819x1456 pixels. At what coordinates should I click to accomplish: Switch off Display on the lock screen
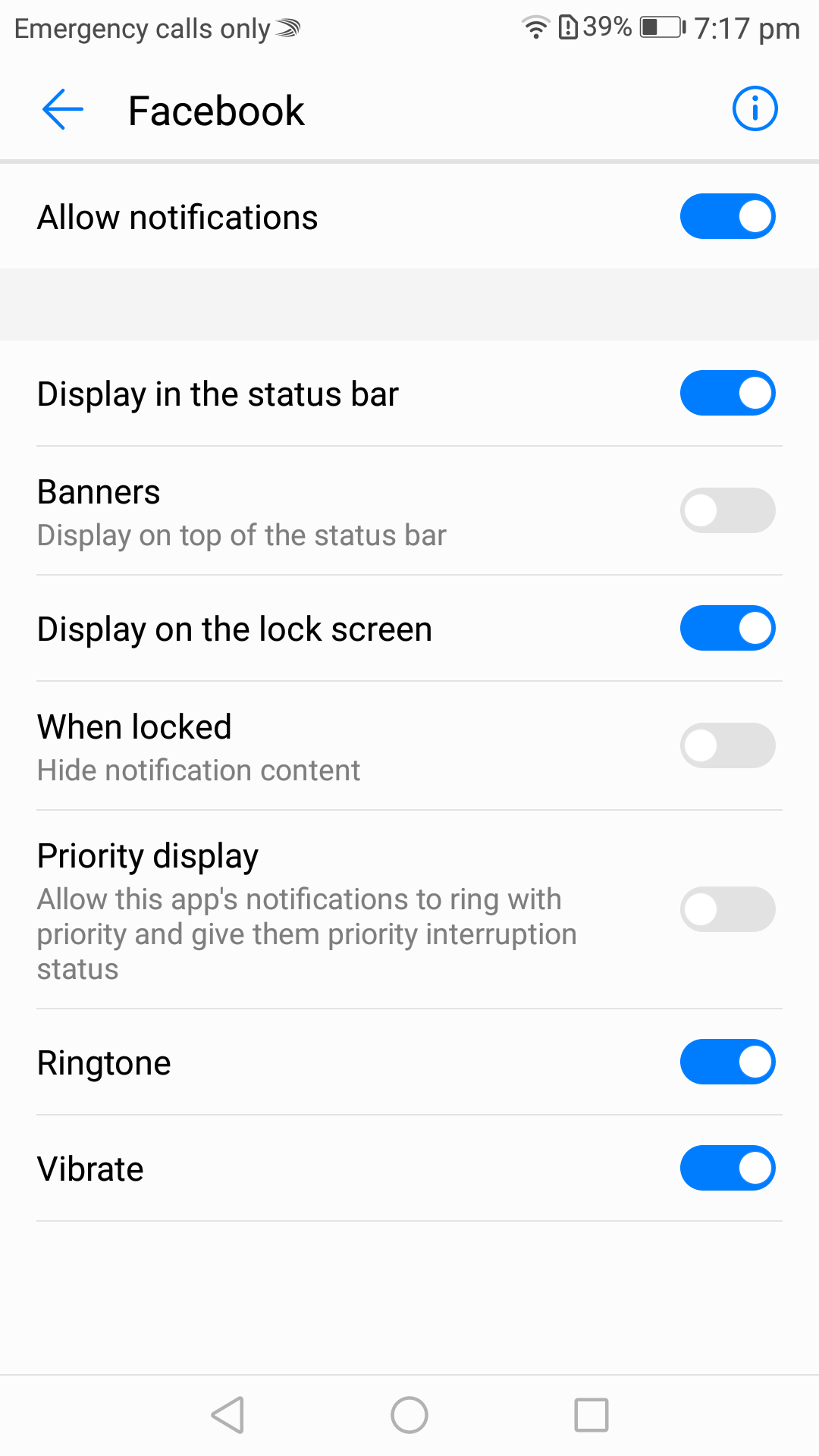pyautogui.click(x=727, y=628)
